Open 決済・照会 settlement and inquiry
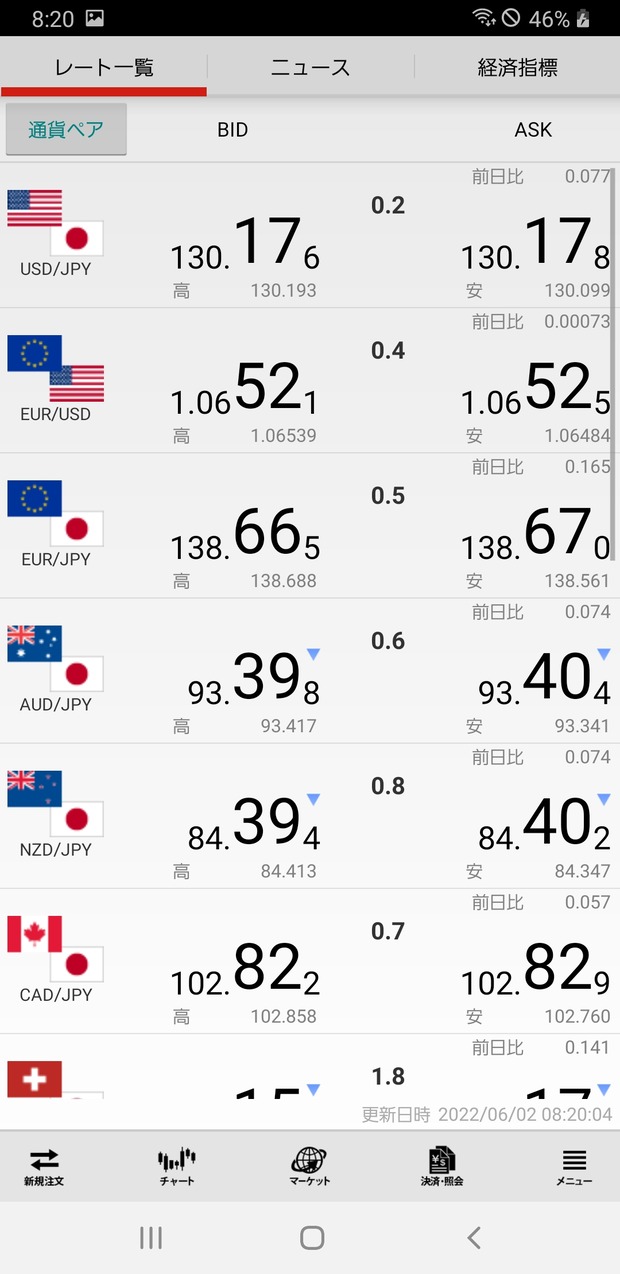Image resolution: width=620 pixels, height=1274 pixels. point(442,1166)
